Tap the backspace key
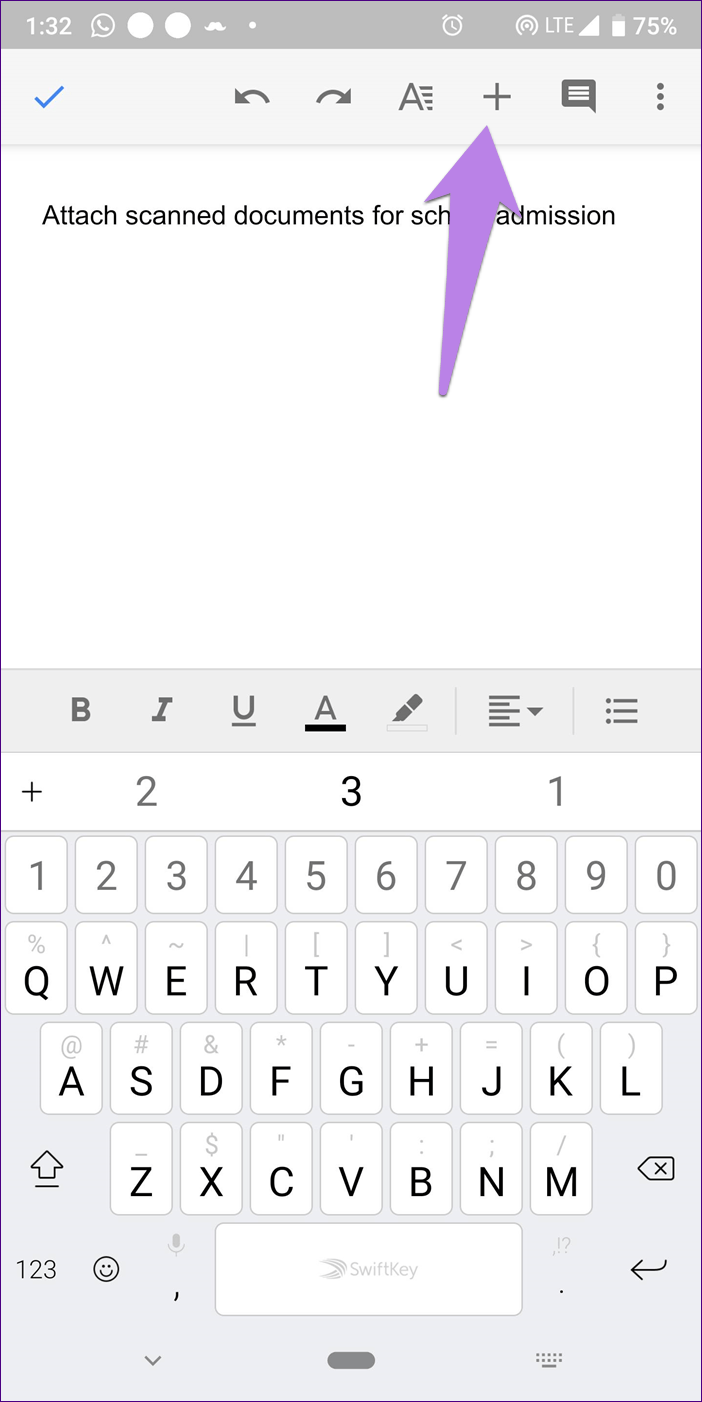This screenshot has width=702, height=1402. (656, 1168)
